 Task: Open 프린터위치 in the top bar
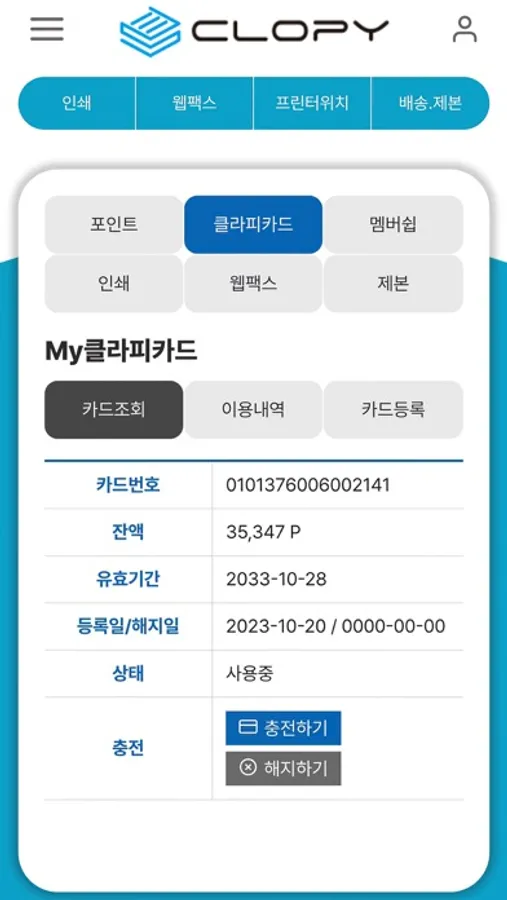click(x=312, y=103)
